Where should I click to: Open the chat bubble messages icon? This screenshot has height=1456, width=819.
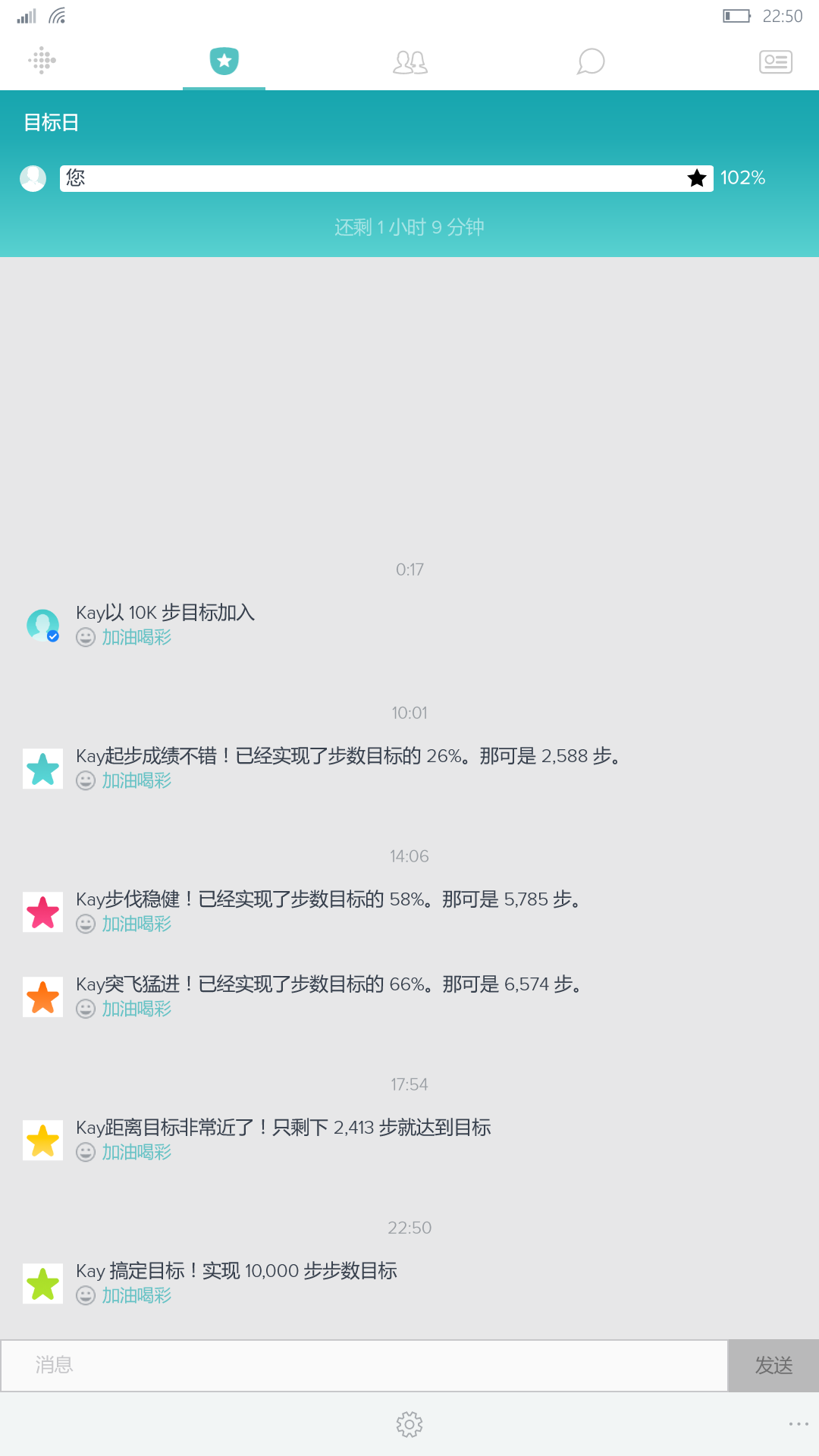pyautogui.click(x=591, y=61)
